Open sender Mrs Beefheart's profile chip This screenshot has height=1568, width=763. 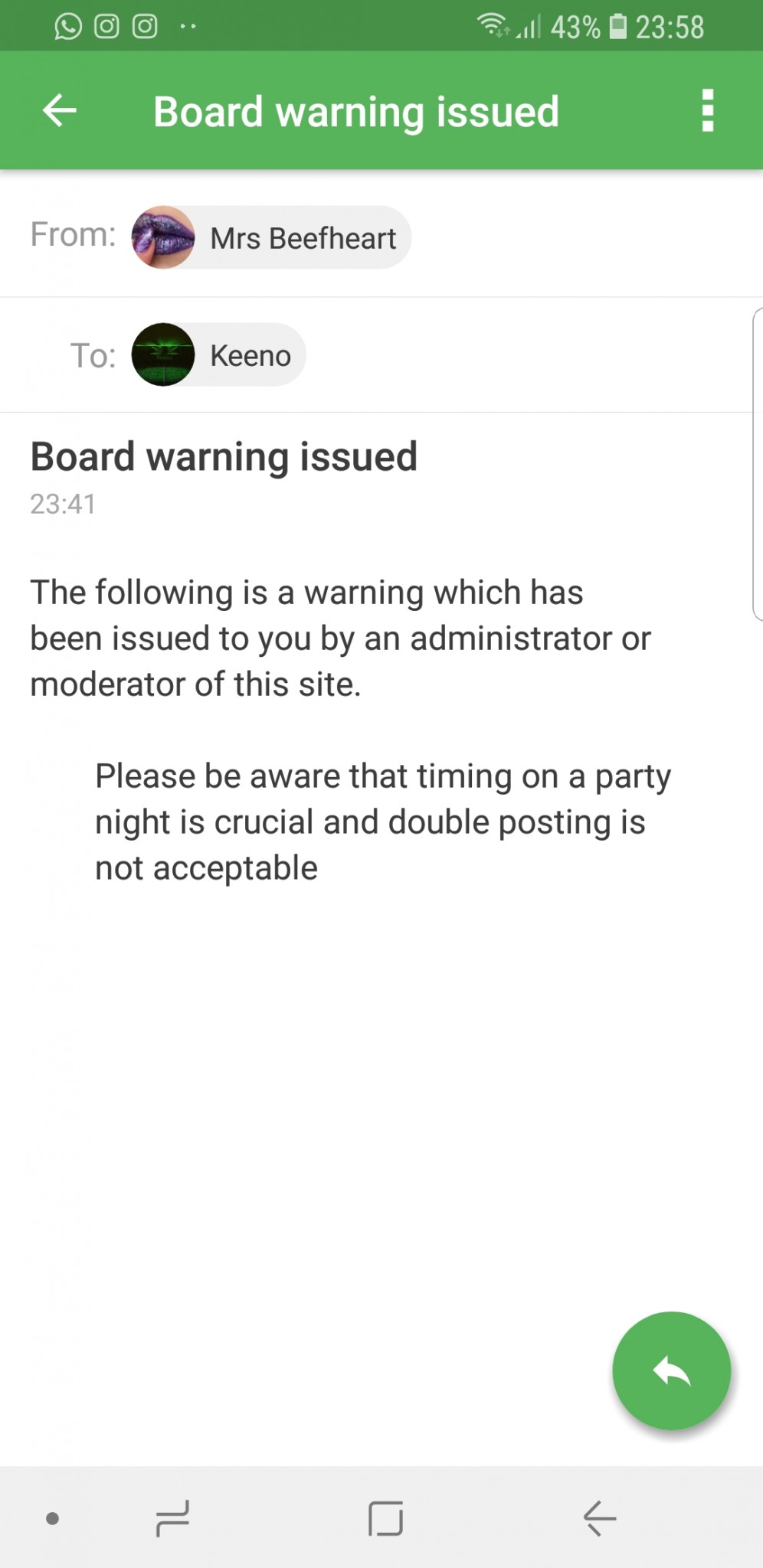pos(271,238)
